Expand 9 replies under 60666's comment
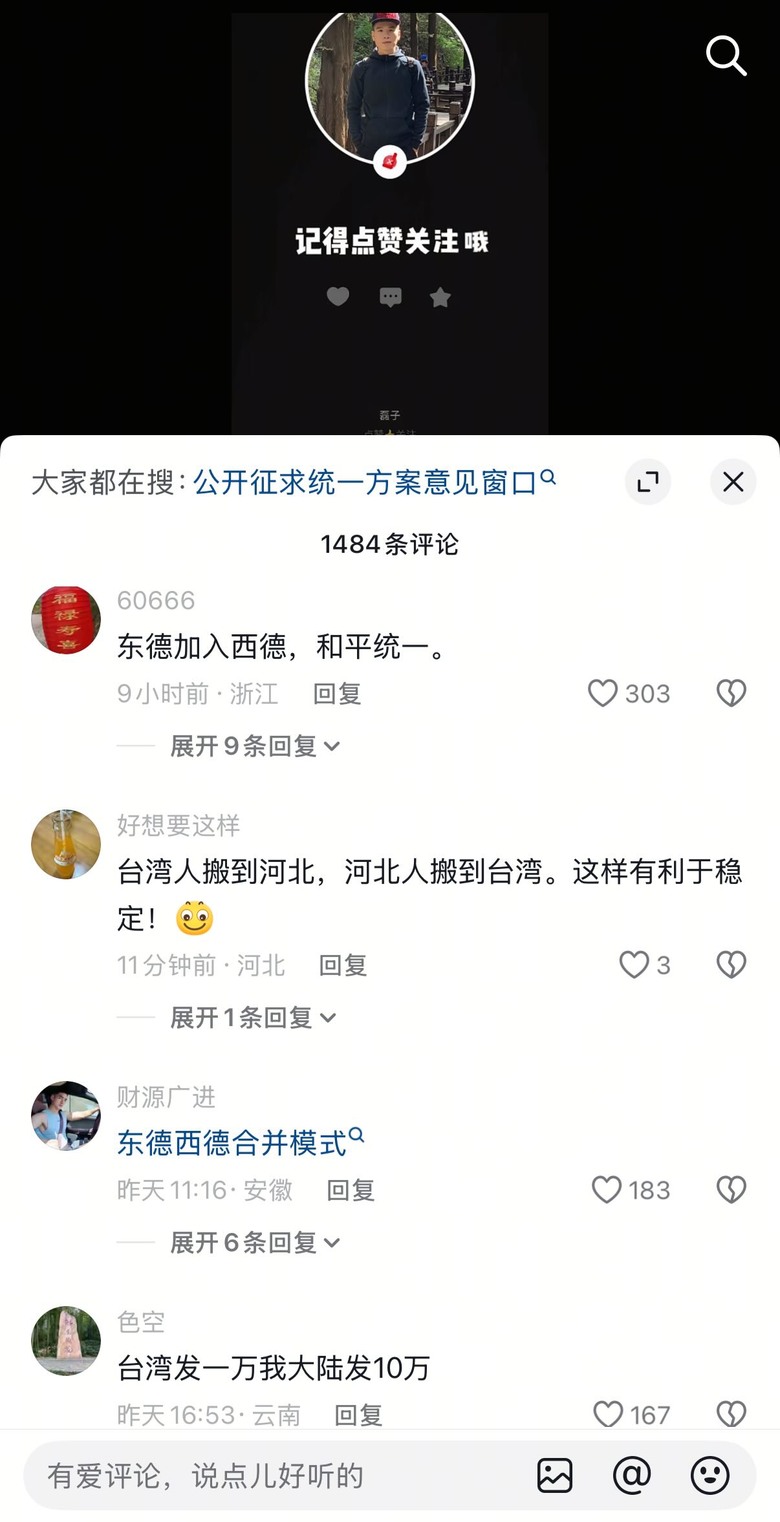 tap(255, 746)
